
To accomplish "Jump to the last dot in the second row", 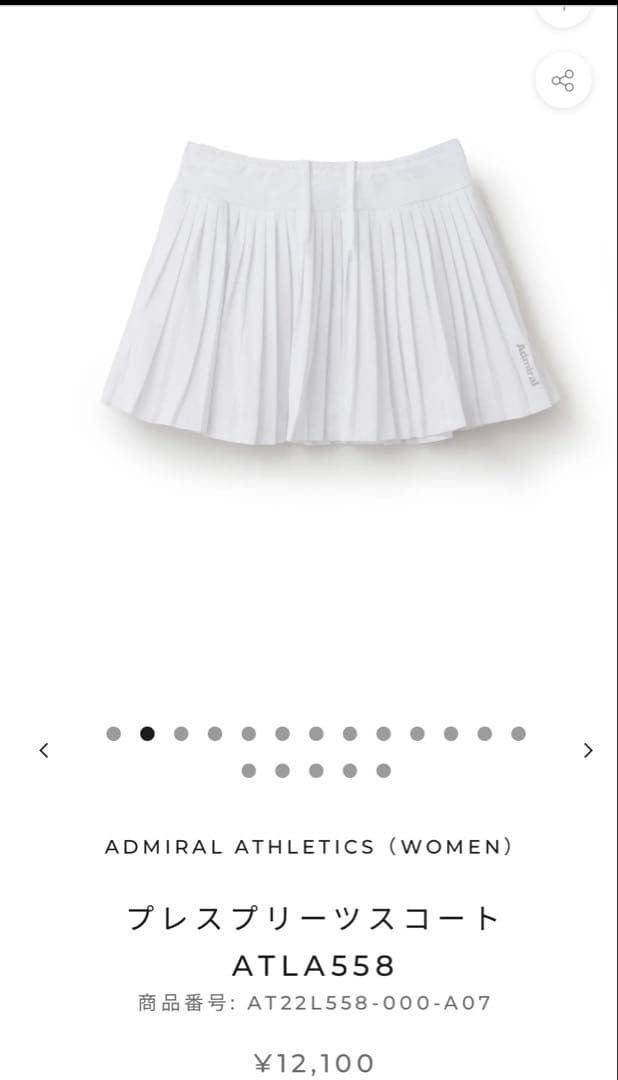I will (383, 770).
